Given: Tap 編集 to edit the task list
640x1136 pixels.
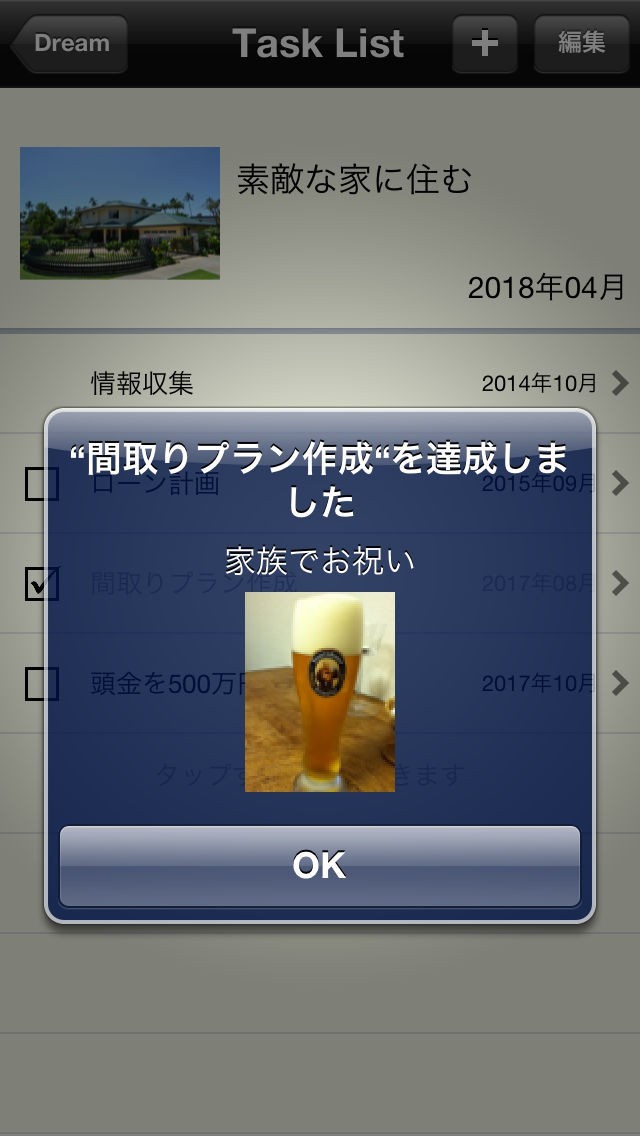Looking at the screenshot, I should point(581,44).
